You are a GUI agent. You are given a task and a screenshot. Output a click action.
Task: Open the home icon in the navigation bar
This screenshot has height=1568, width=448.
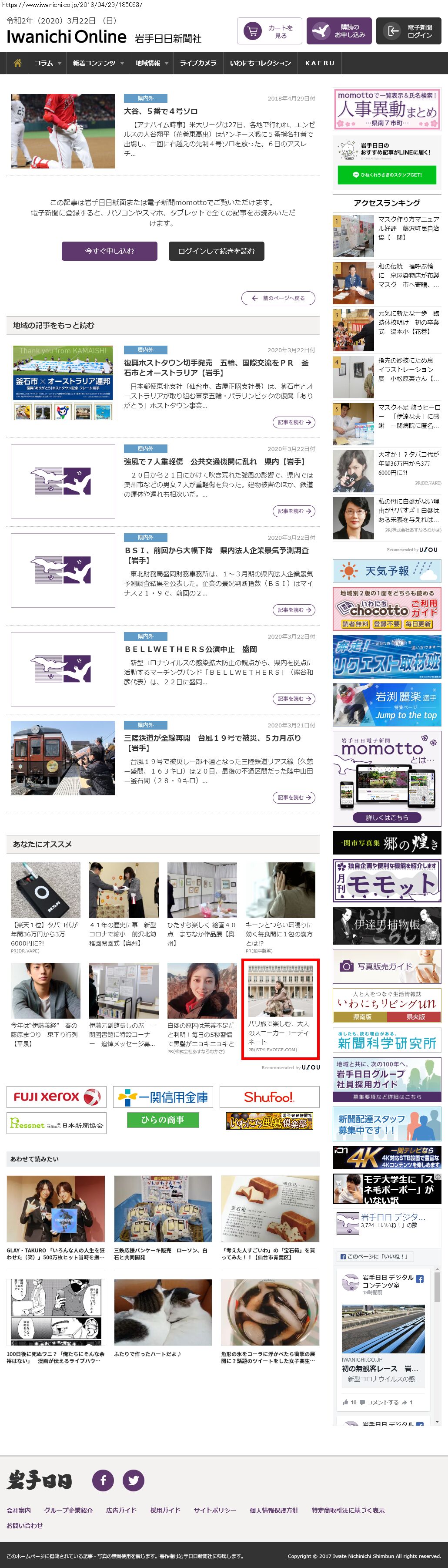point(18,63)
